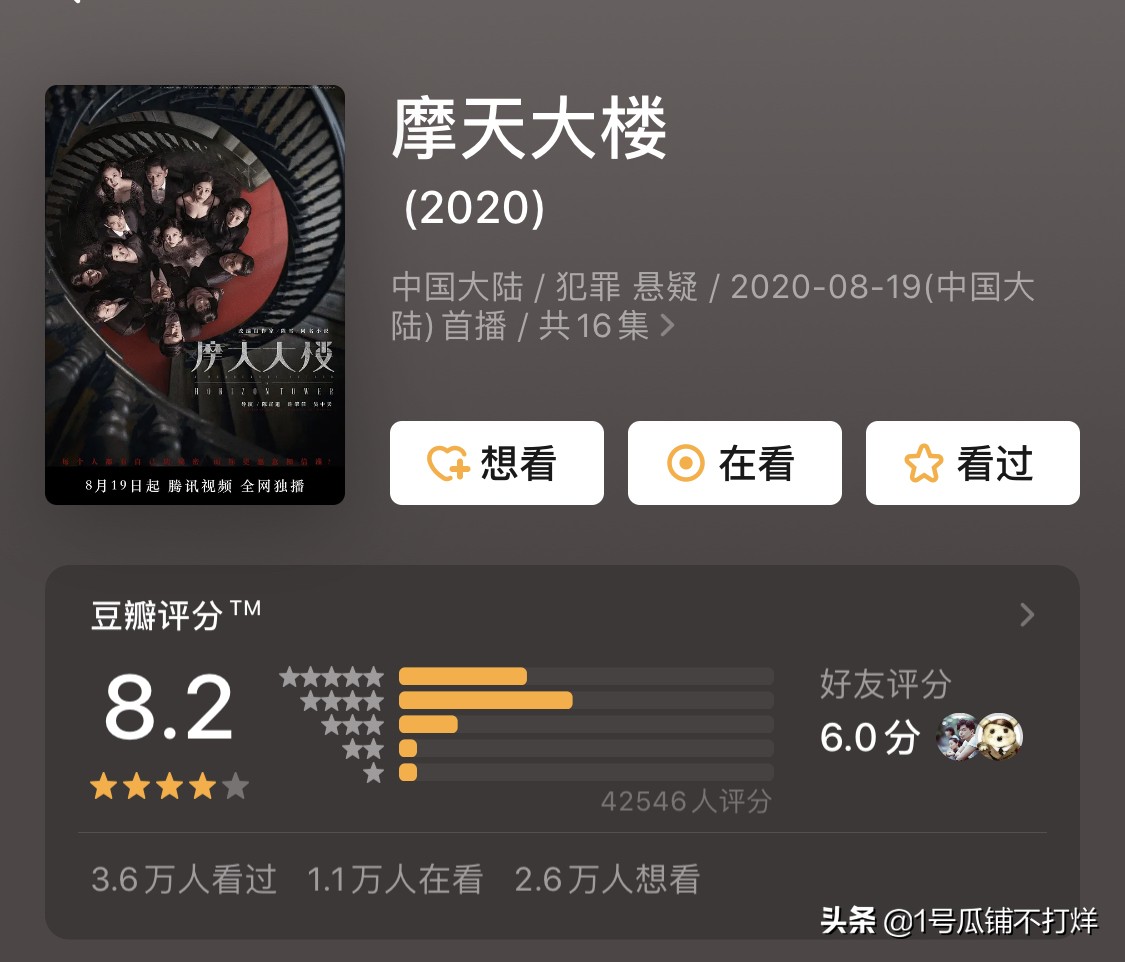Expand the show info after 共16集
Screen dimensions: 1125x962
668,326
